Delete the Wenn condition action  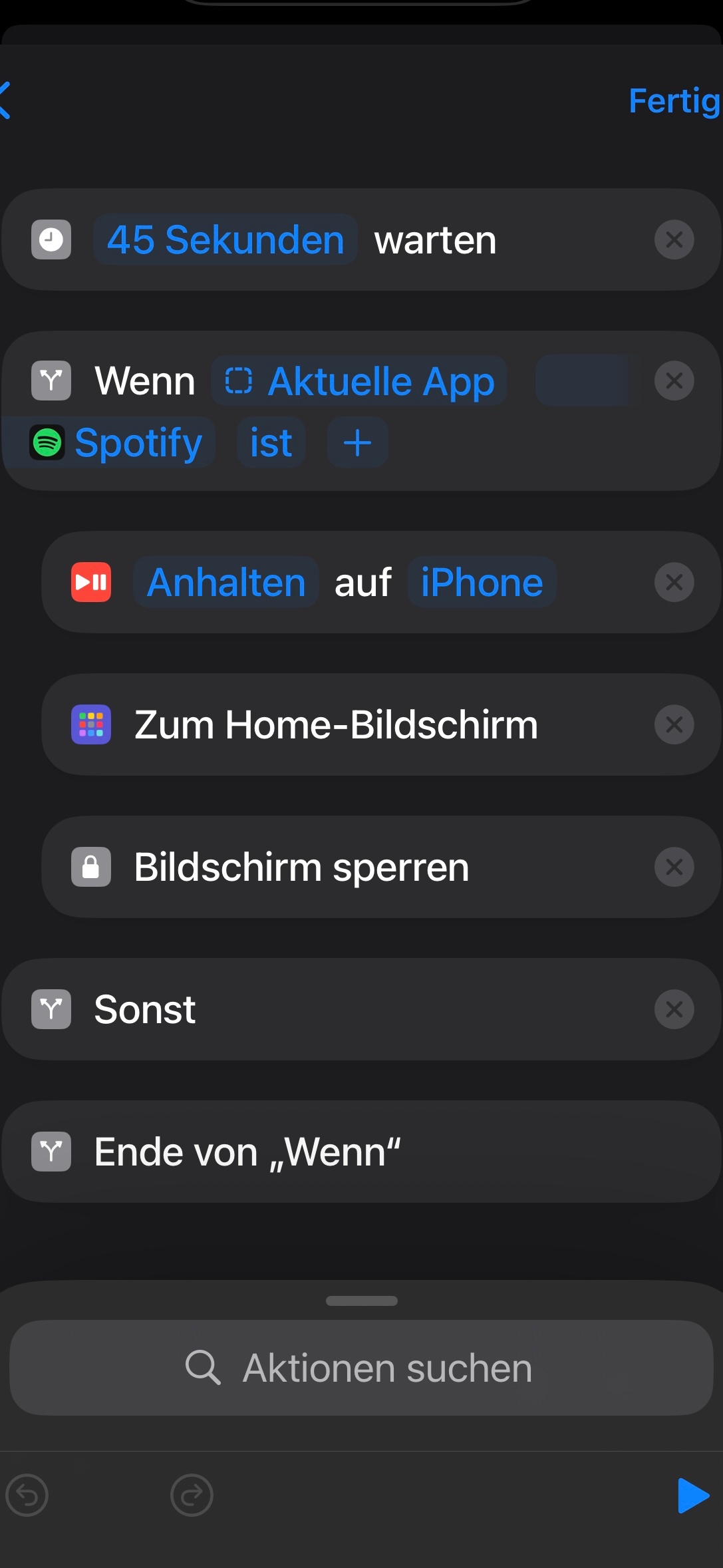coord(674,381)
